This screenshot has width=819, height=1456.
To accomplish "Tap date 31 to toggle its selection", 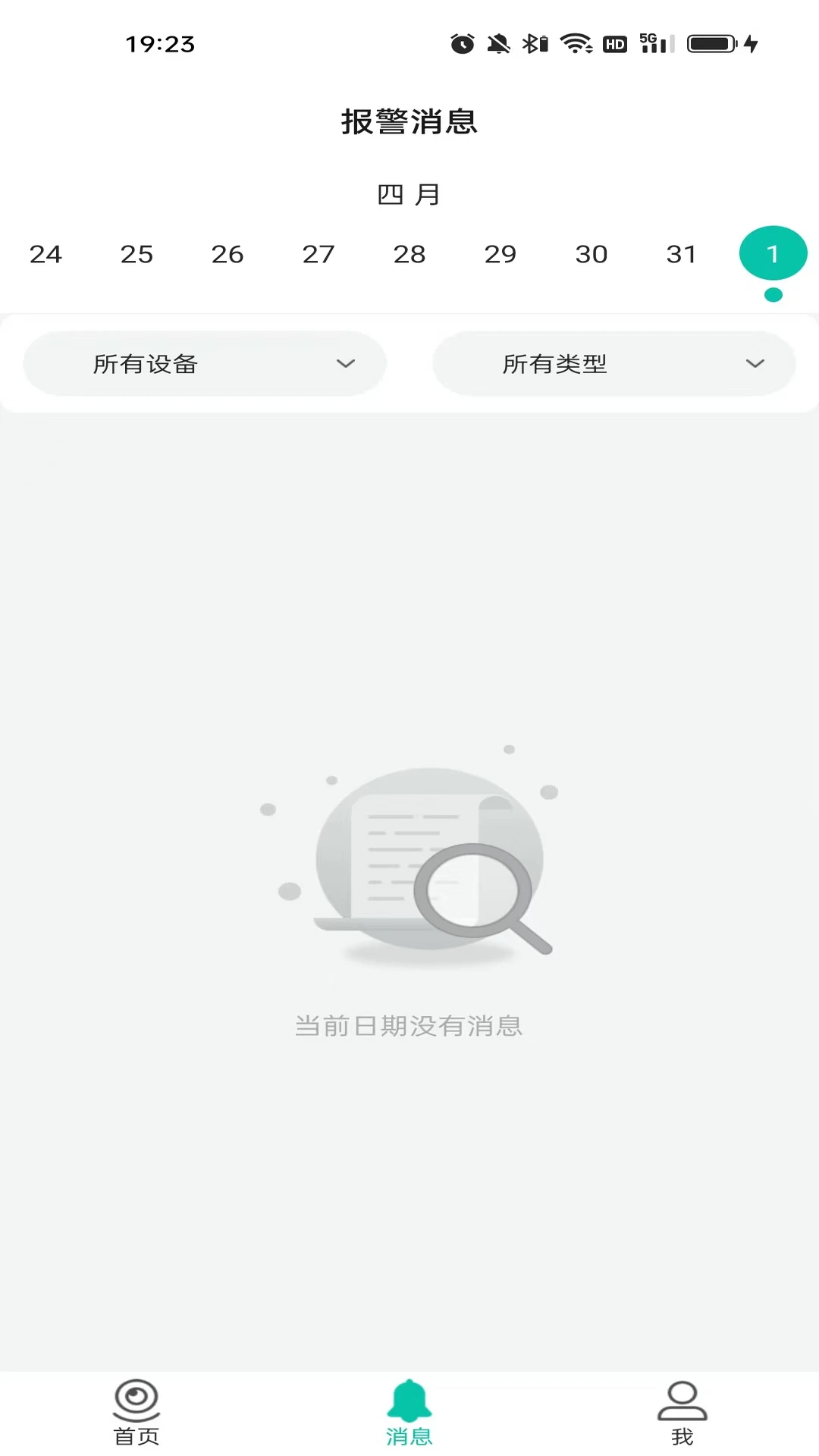I will [x=682, y=254].
